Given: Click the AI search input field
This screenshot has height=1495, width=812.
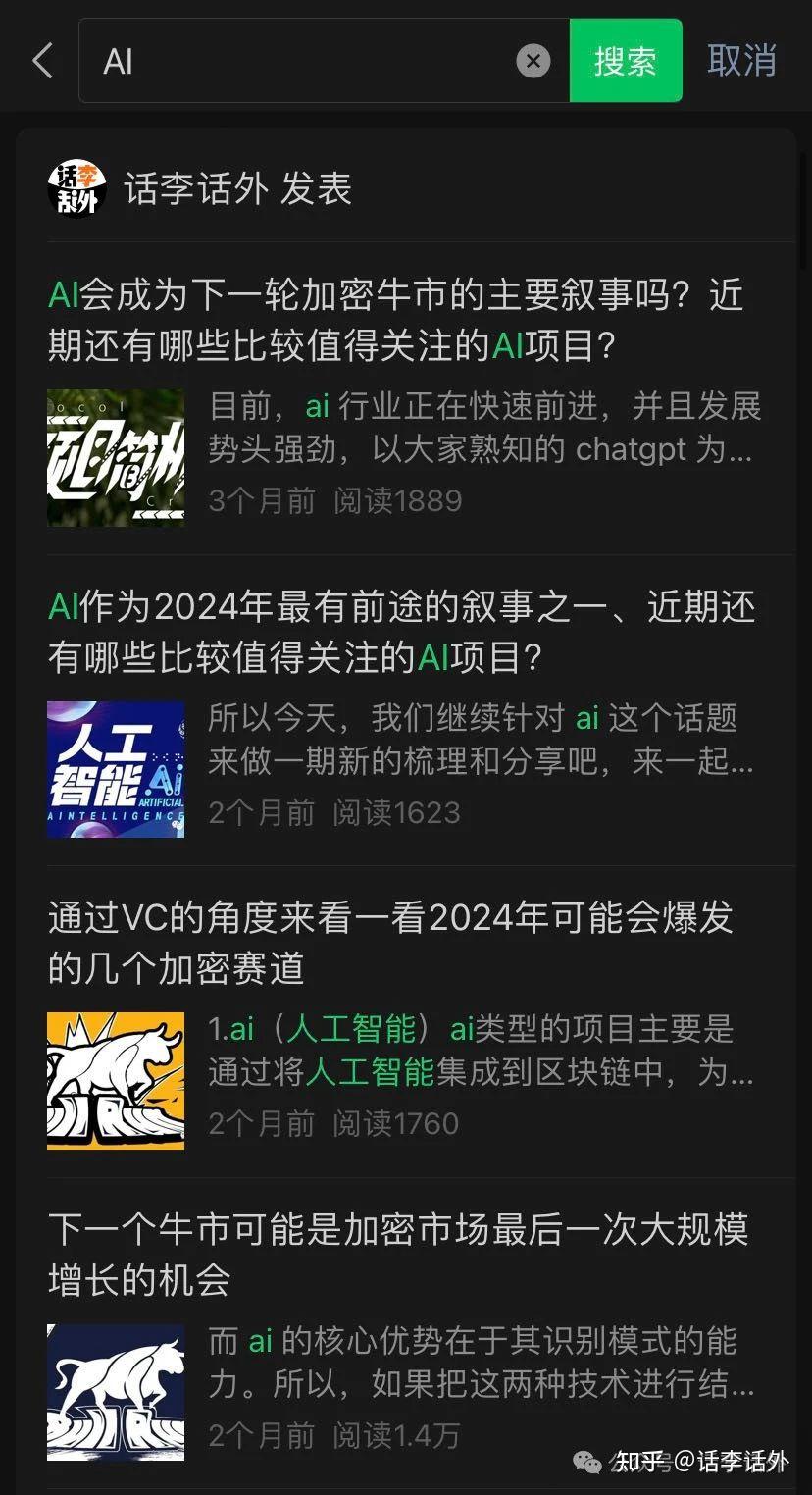Looking at the screenshot, I should (294, 61).
